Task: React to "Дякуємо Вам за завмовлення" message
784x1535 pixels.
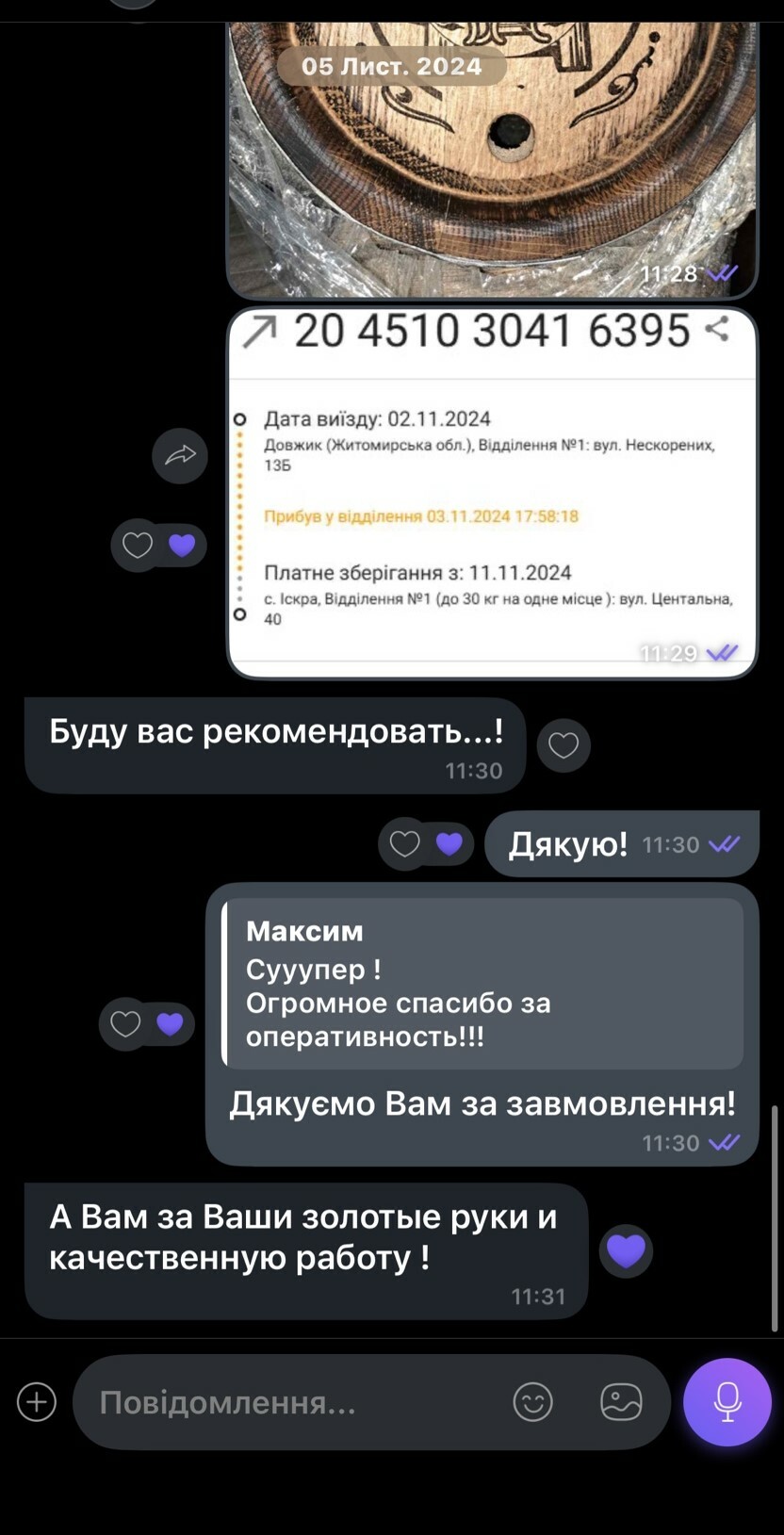Action: 126,1024
